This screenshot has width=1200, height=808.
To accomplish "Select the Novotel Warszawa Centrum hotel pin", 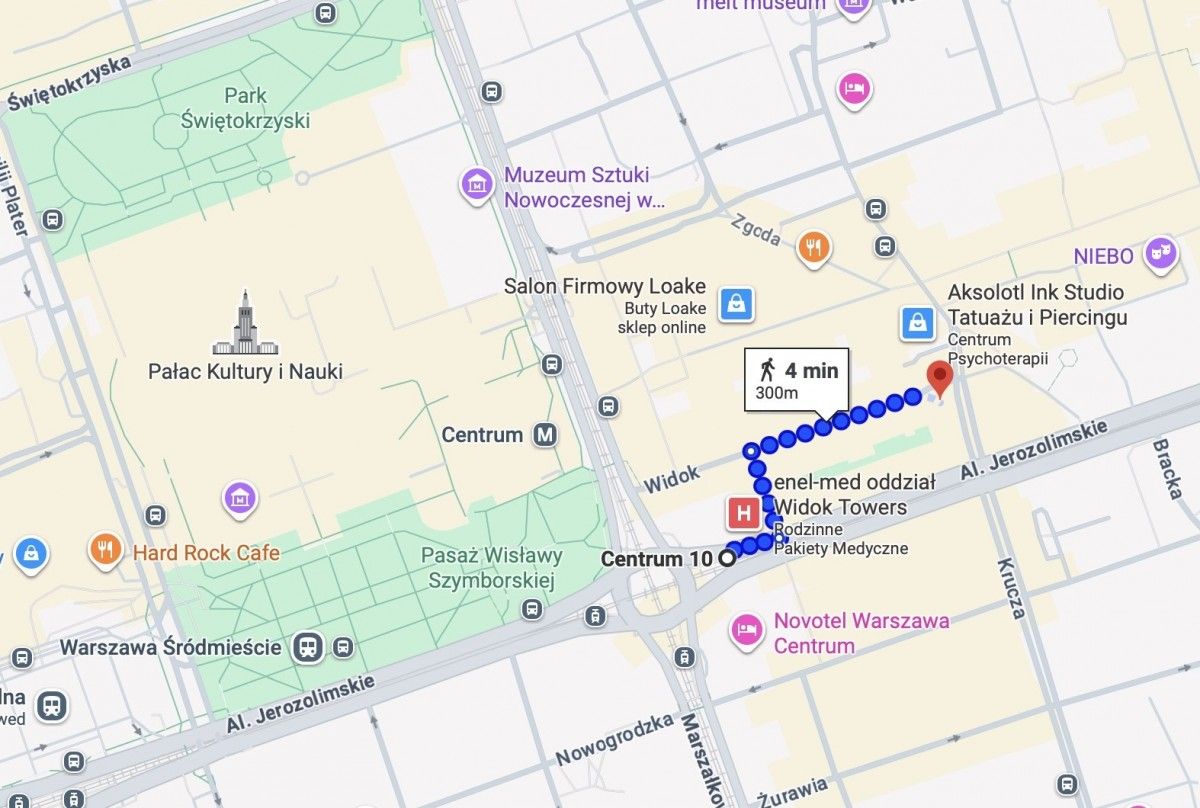I will pos(746,630).
